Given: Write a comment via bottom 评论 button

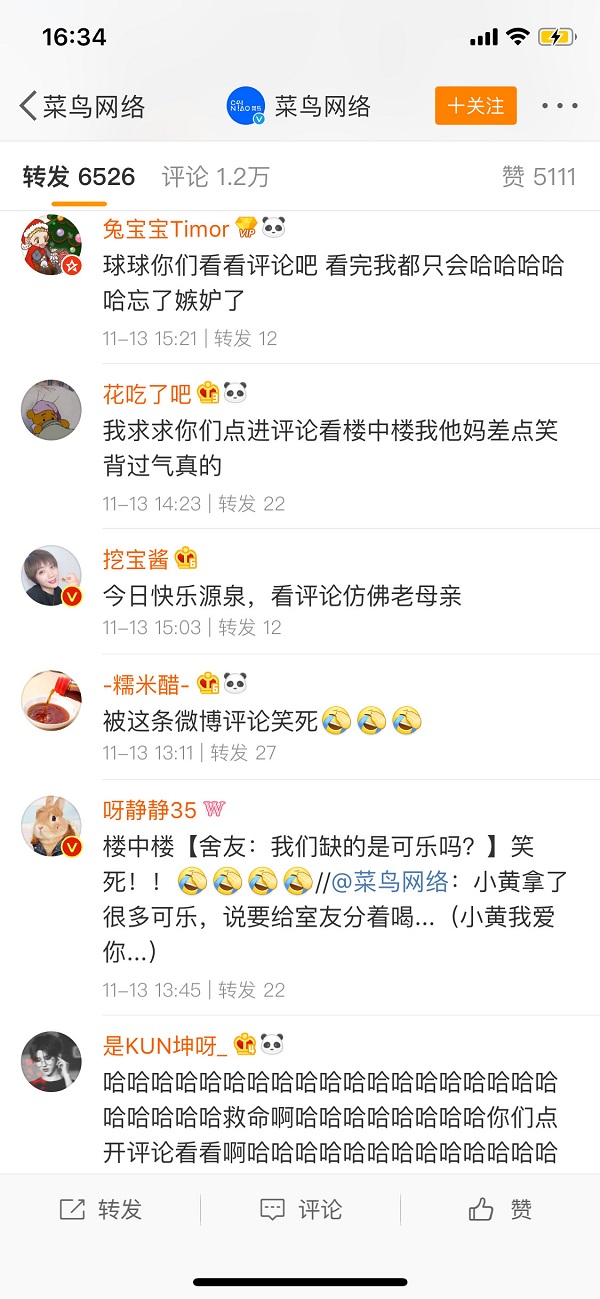Looking at the screenshot, I should pos(300,1210).
